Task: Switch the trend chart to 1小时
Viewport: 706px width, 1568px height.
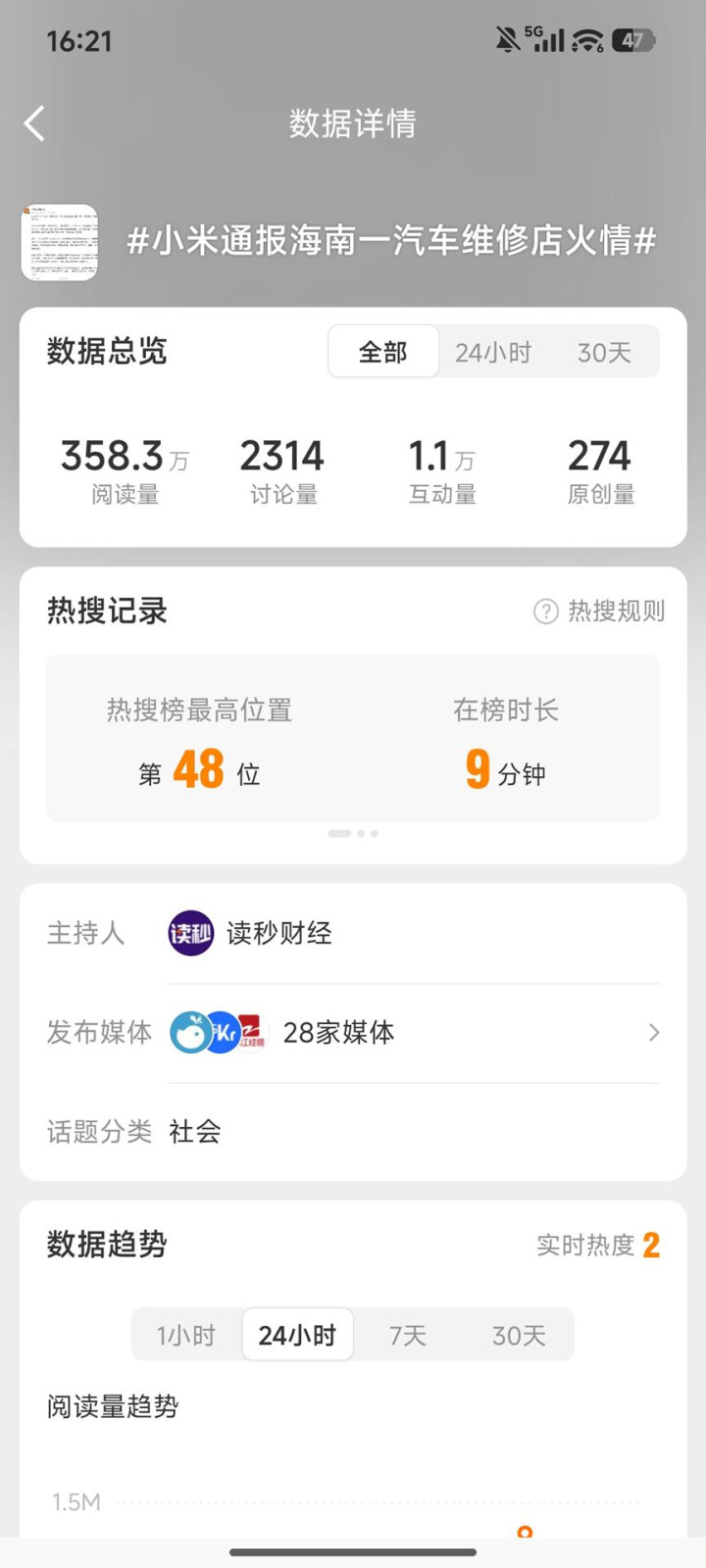Action: (x=186, y=1335)
